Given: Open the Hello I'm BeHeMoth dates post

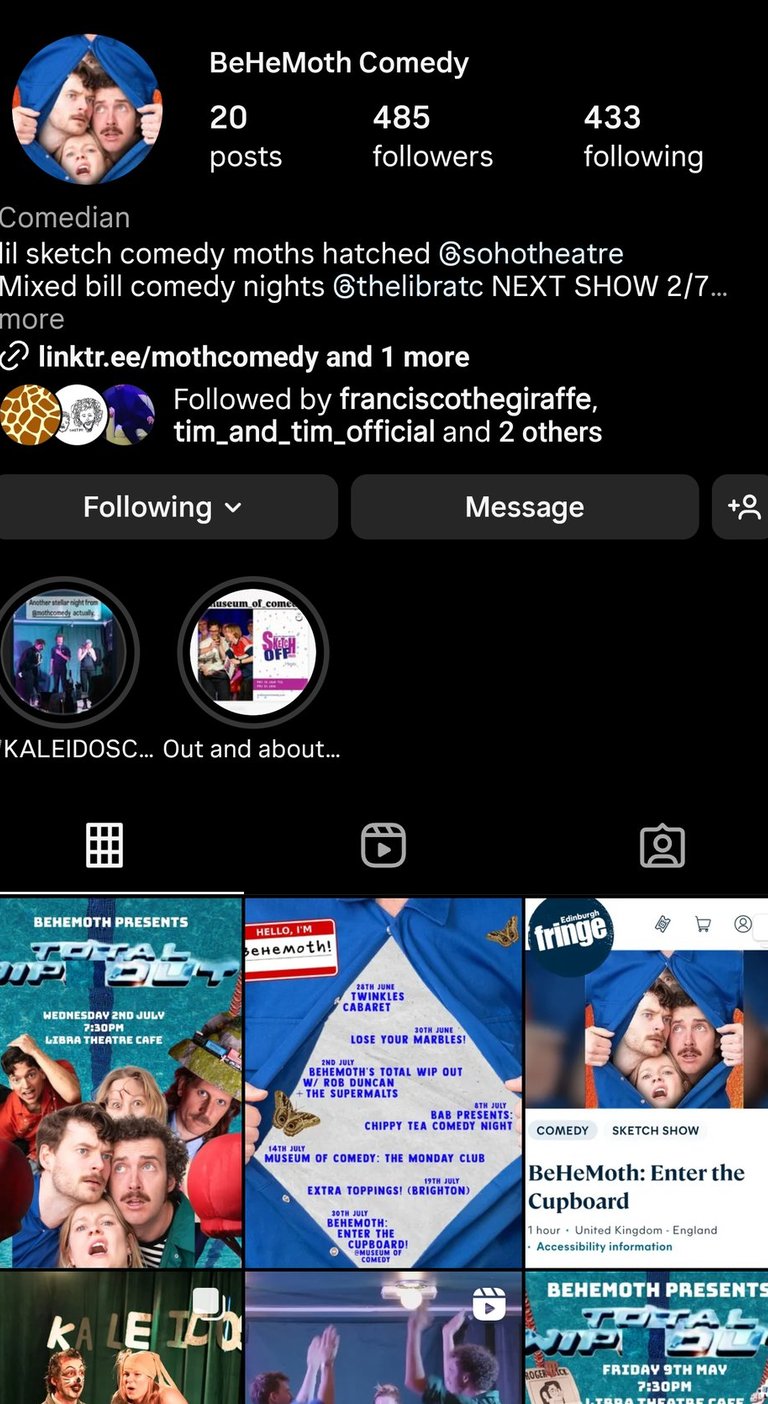Looking at the screenshot, I should point(383,1082).
